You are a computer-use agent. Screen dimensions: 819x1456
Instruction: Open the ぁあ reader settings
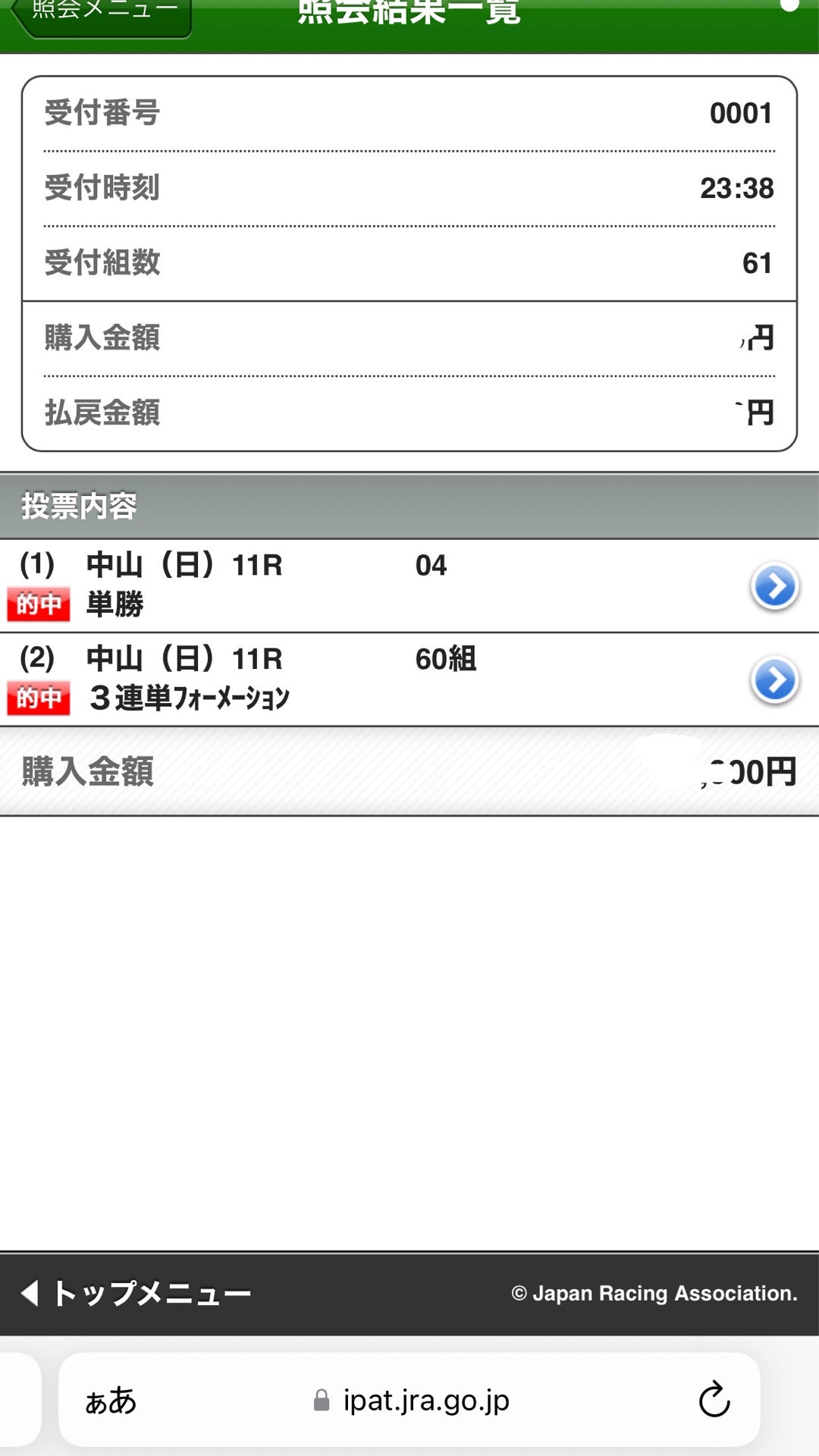[x=111, y=1401]
